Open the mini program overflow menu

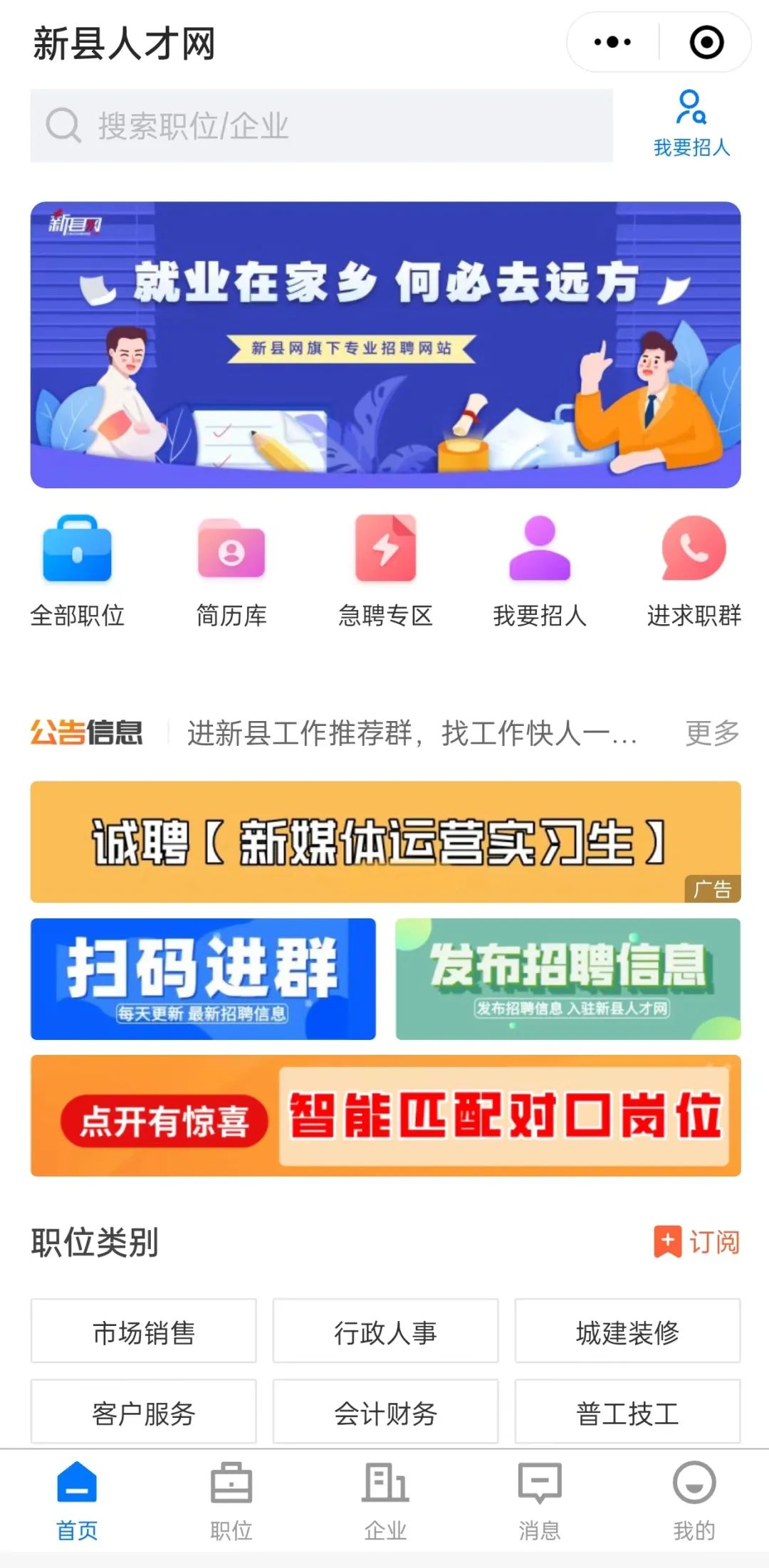coord(612,42)
